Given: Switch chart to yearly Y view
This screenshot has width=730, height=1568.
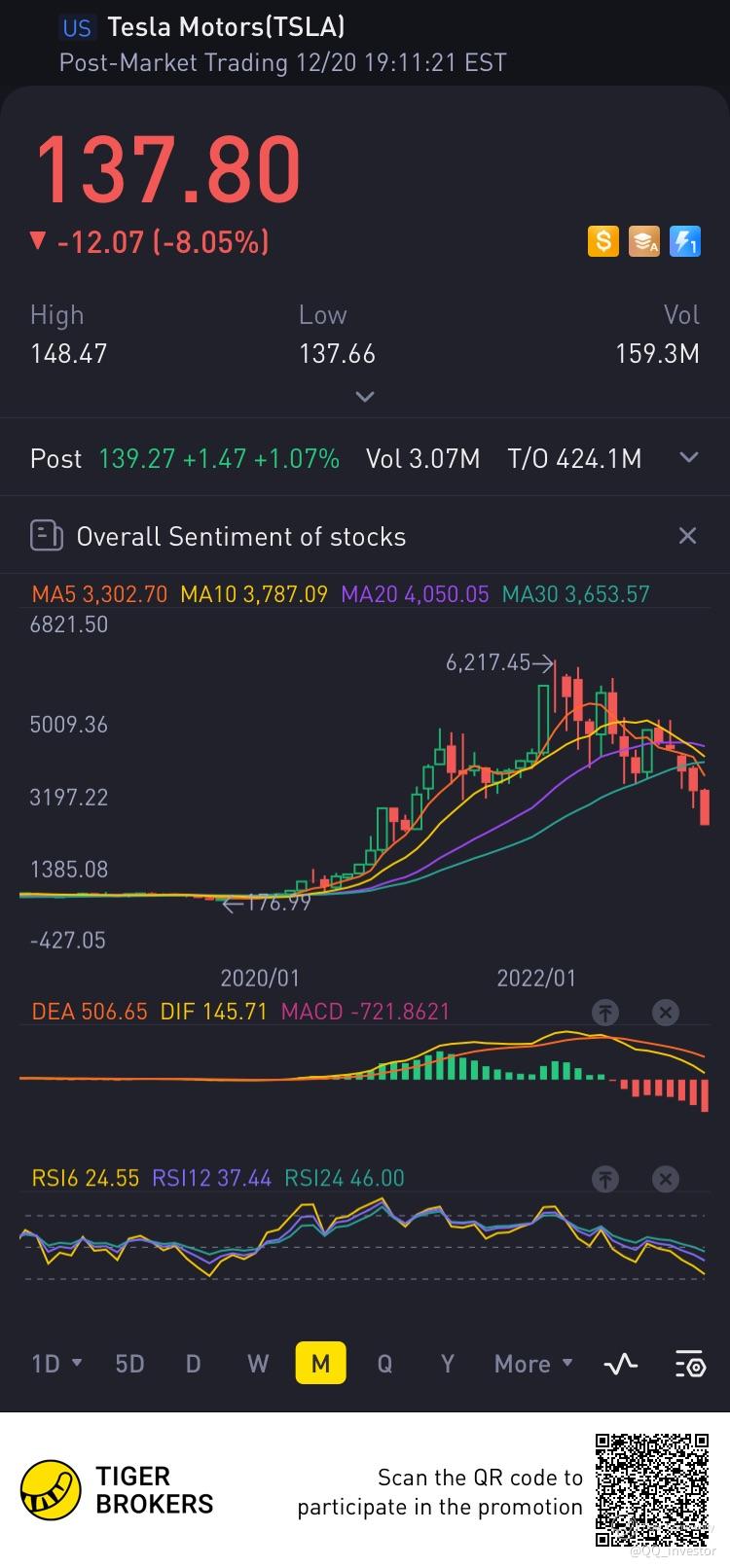Looking at the screenshot, I should coord(447,1364).
